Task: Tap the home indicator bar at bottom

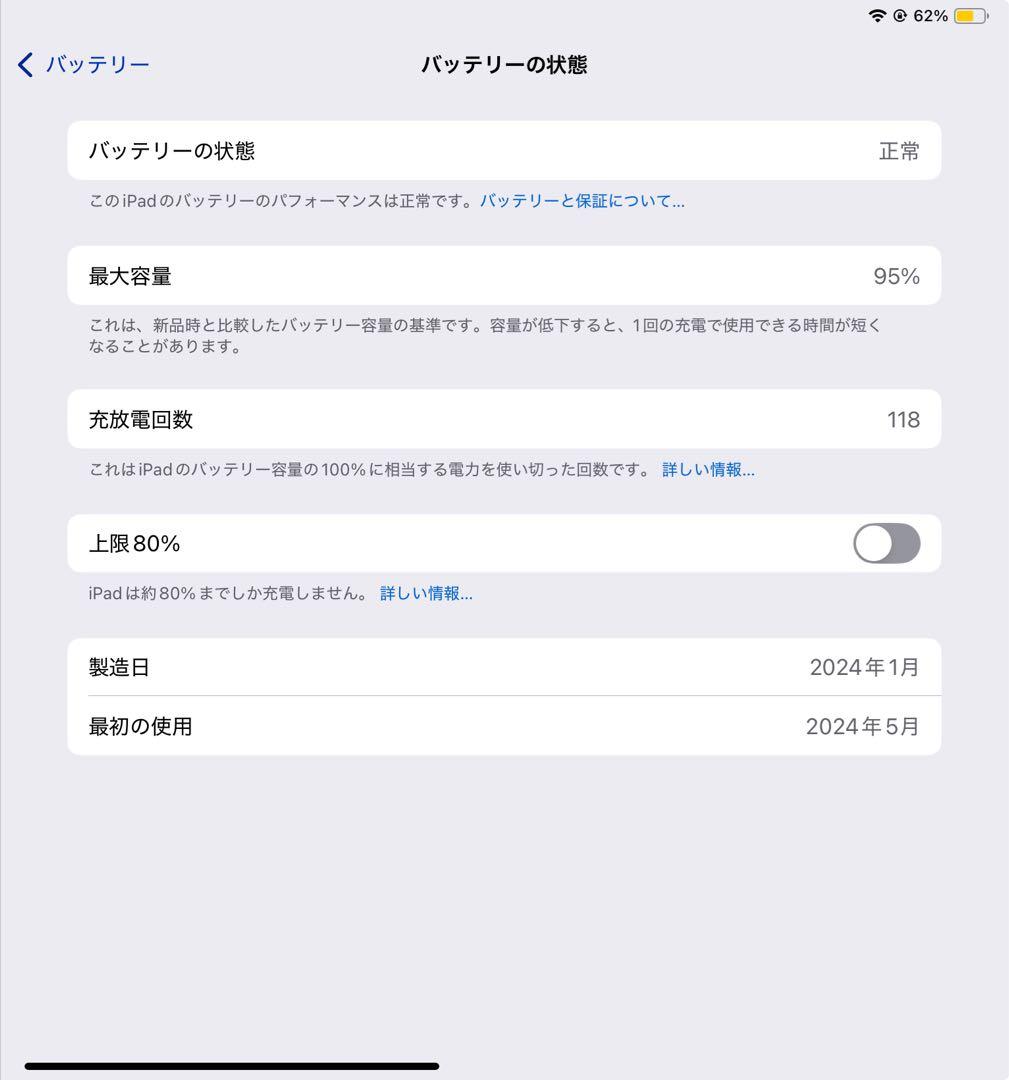Action: coord(234,1063)
